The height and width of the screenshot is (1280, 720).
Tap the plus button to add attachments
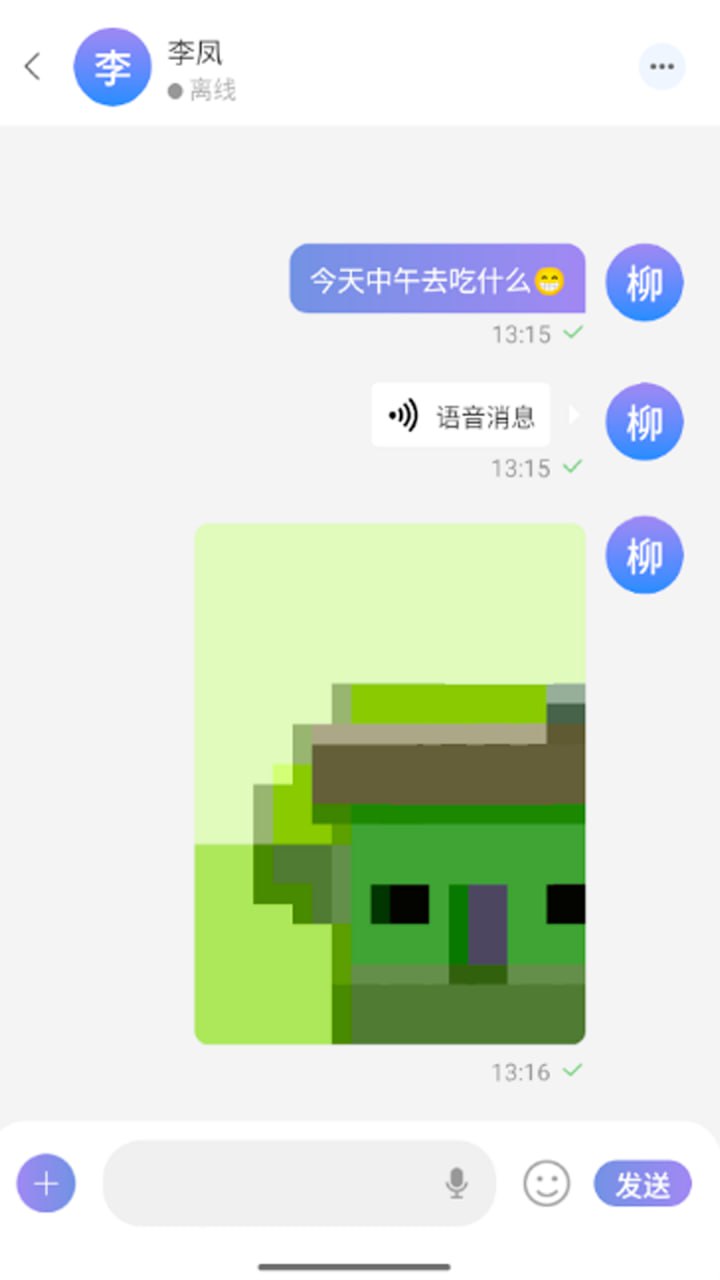coord(46,1184)
